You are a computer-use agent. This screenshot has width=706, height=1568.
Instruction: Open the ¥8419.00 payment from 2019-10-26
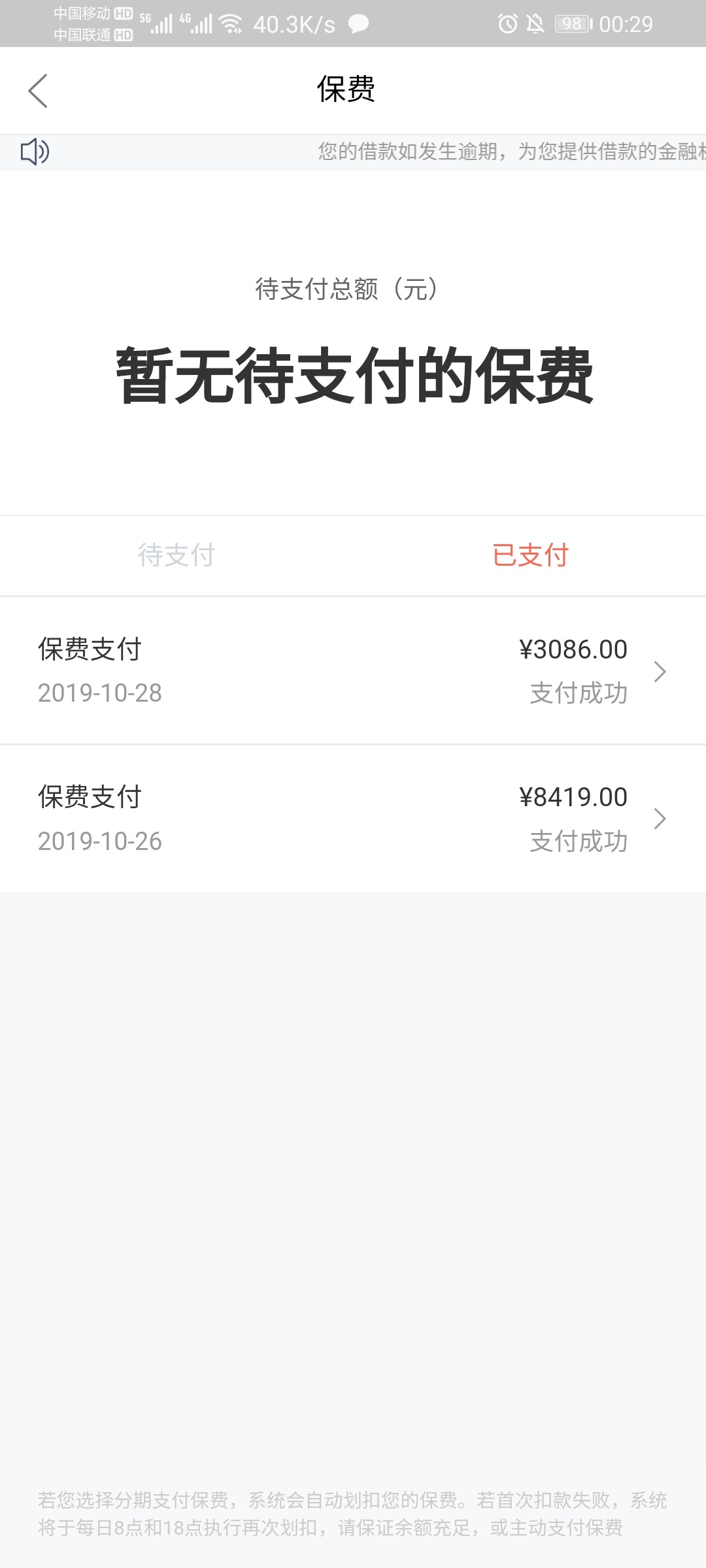353,819
